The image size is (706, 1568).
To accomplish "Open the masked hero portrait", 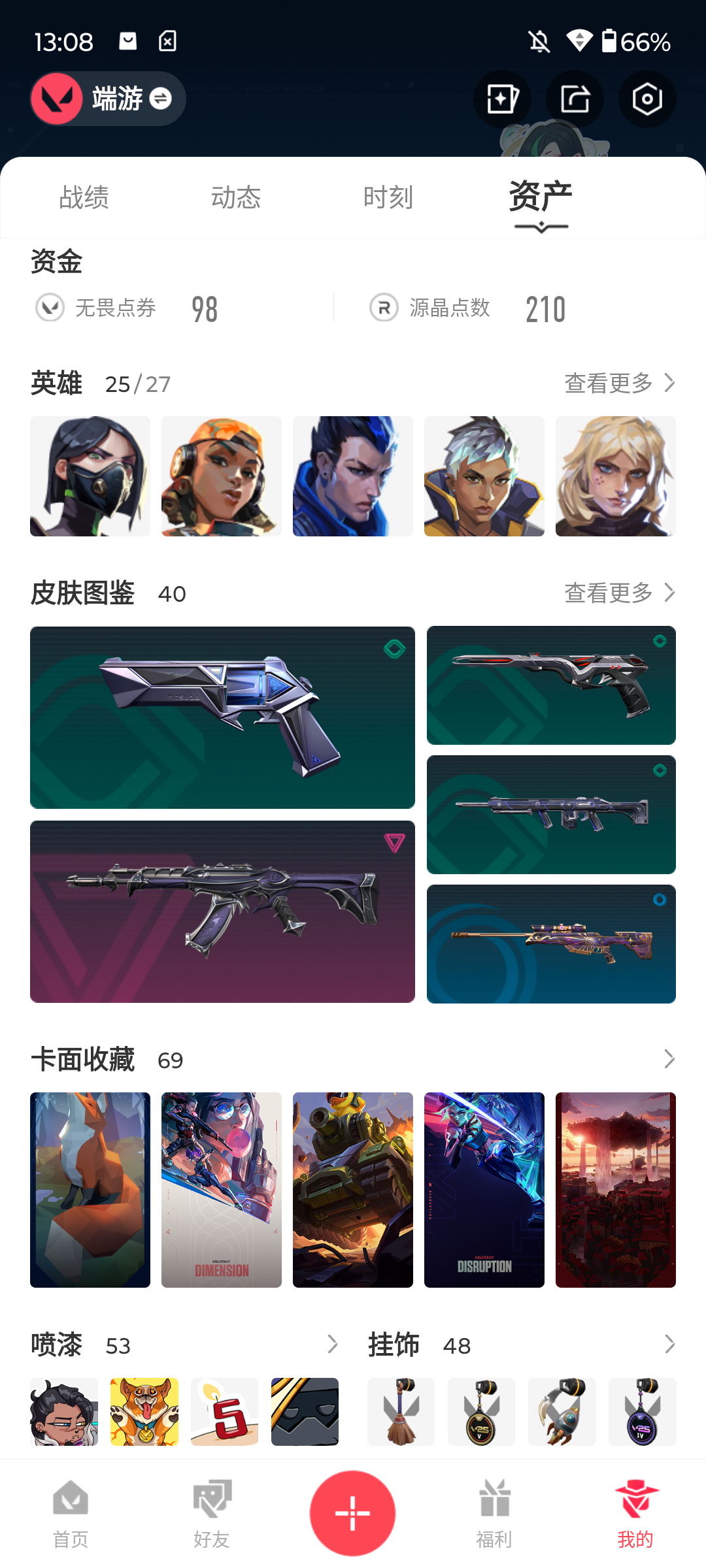I will point(90,476).
